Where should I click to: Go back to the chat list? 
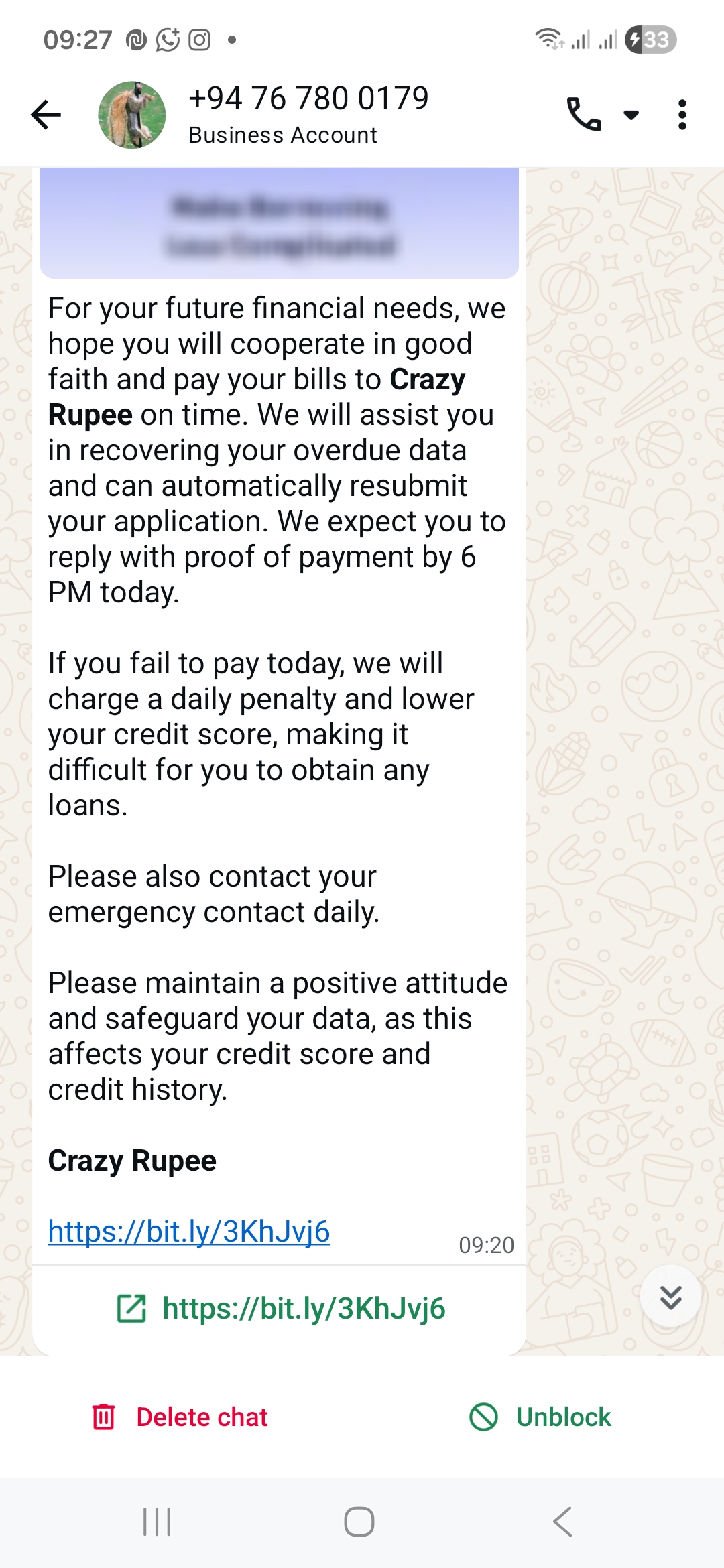46,115
